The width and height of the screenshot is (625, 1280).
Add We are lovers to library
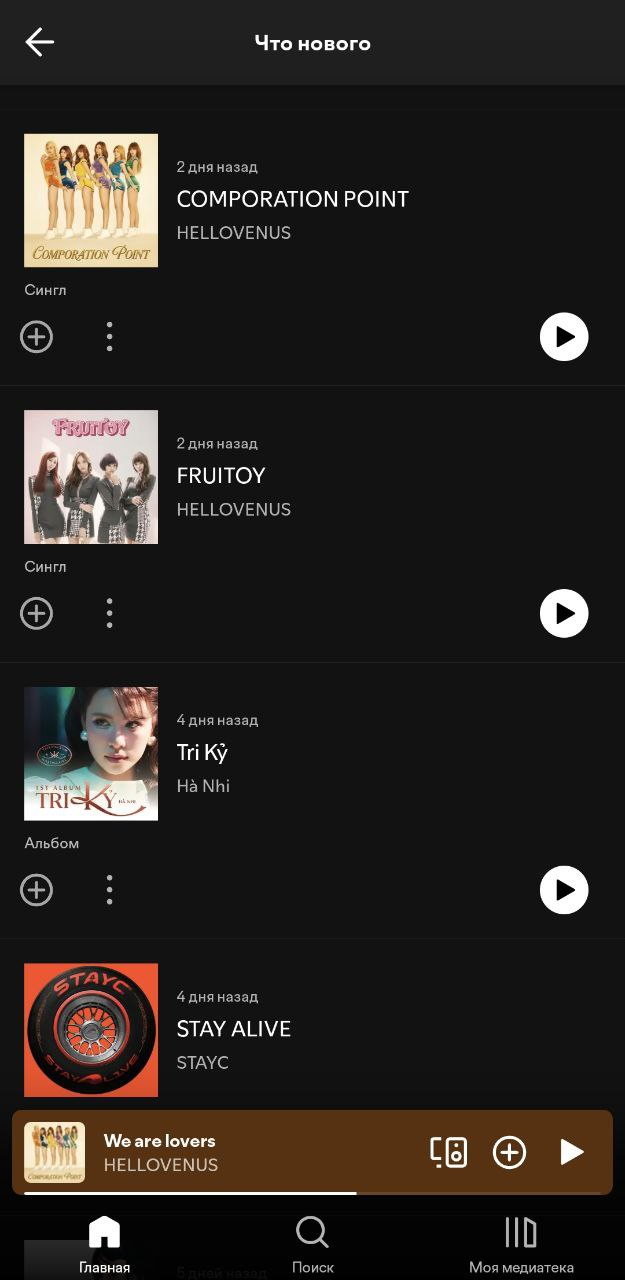[x=509, y=1152]
